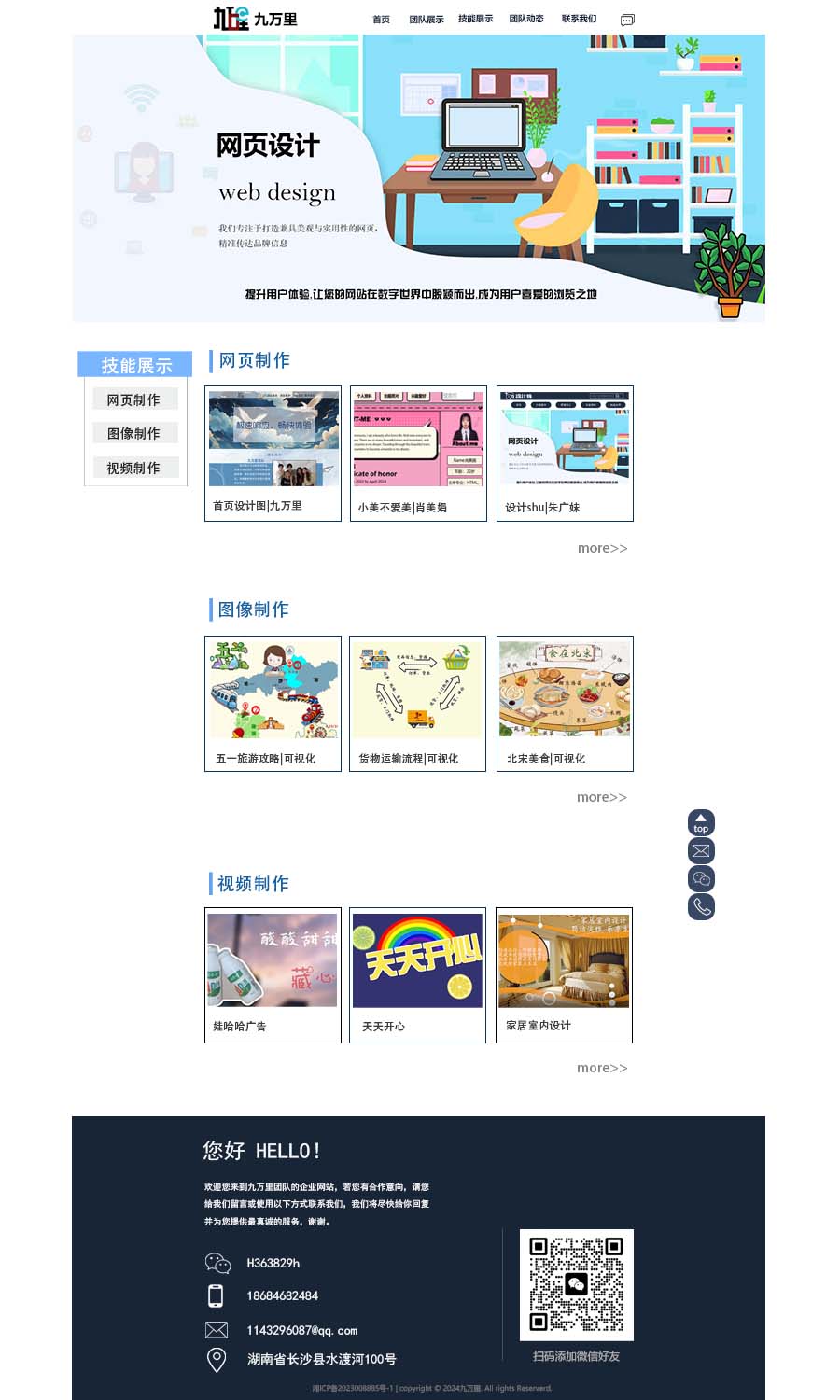Open the 首页 nav link
840x1400 pixels.
381,19
